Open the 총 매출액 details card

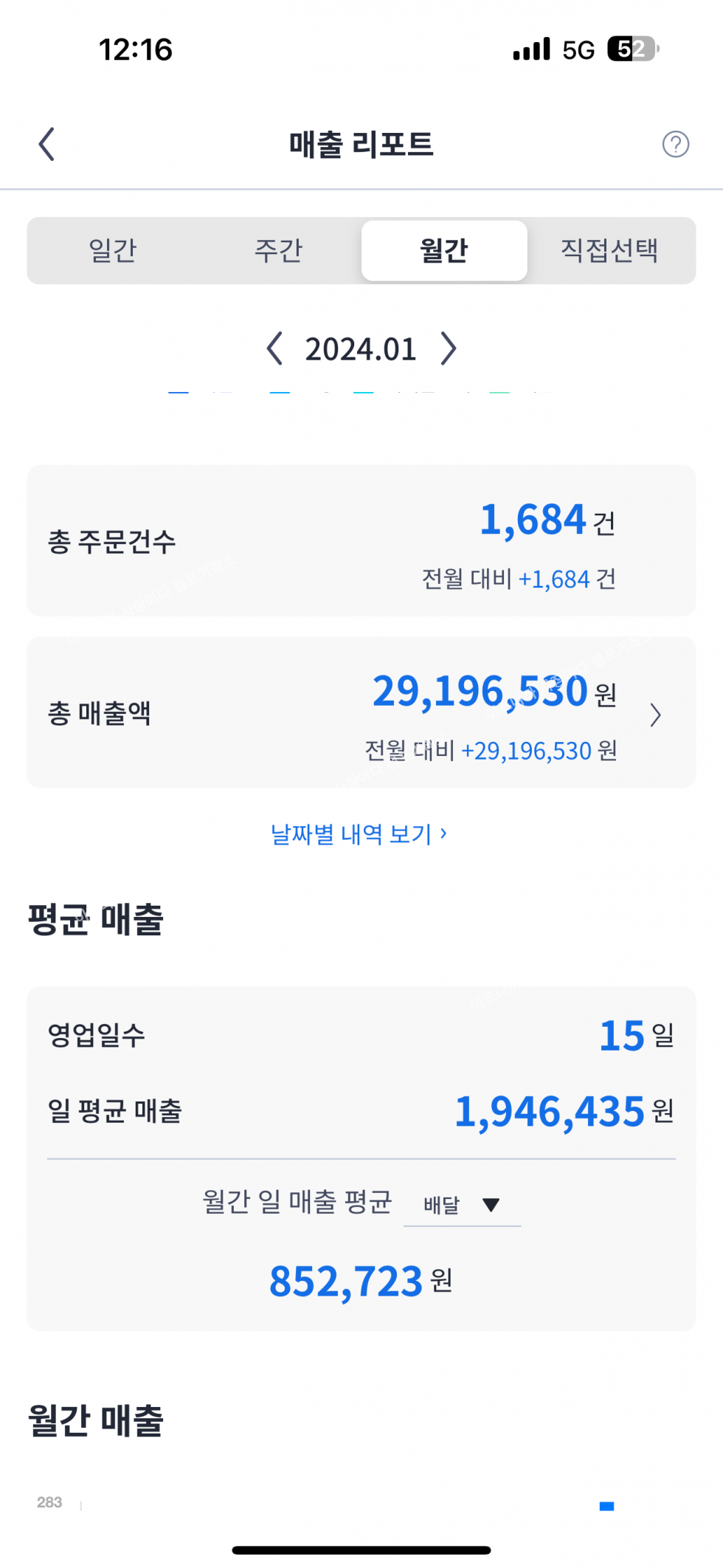coord(361,712)
